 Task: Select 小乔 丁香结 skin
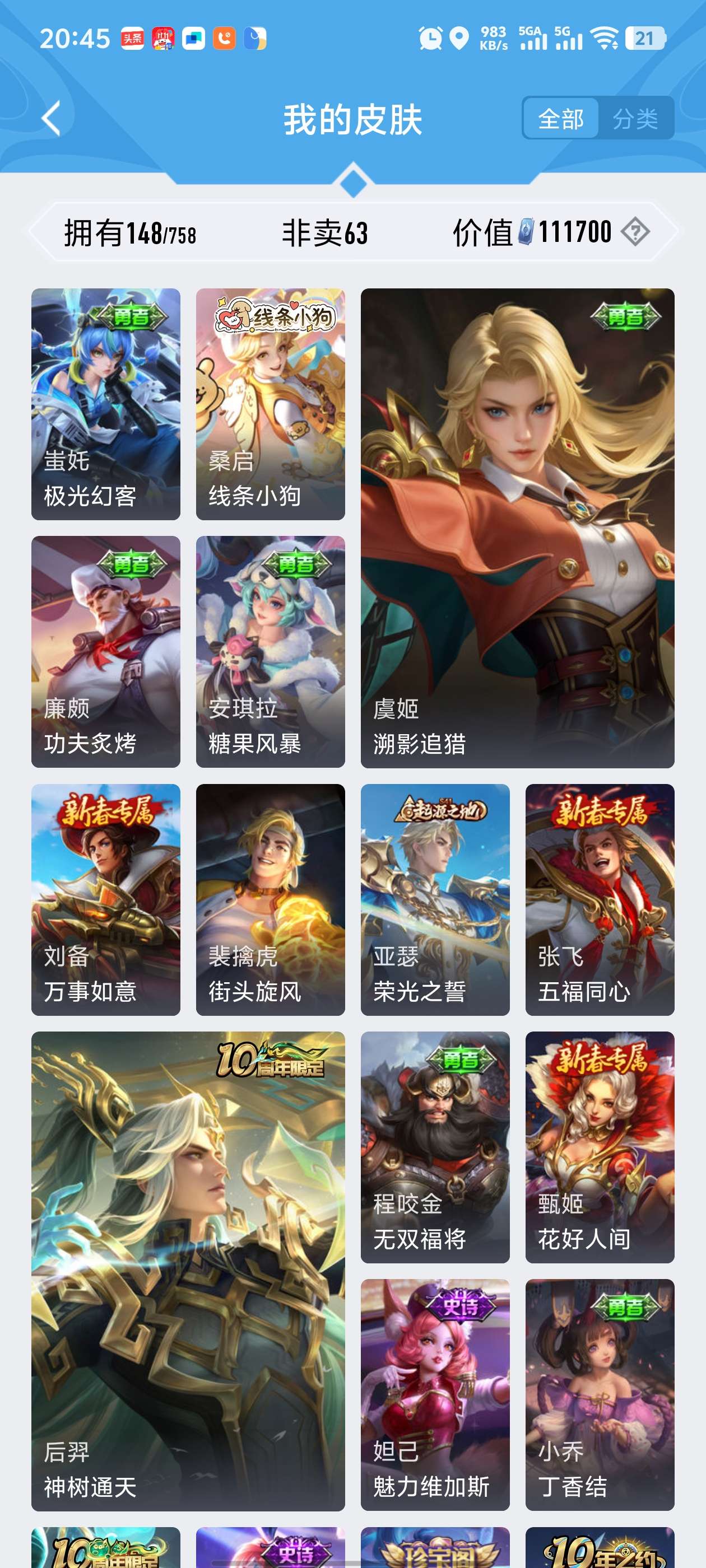(600, 1394)
